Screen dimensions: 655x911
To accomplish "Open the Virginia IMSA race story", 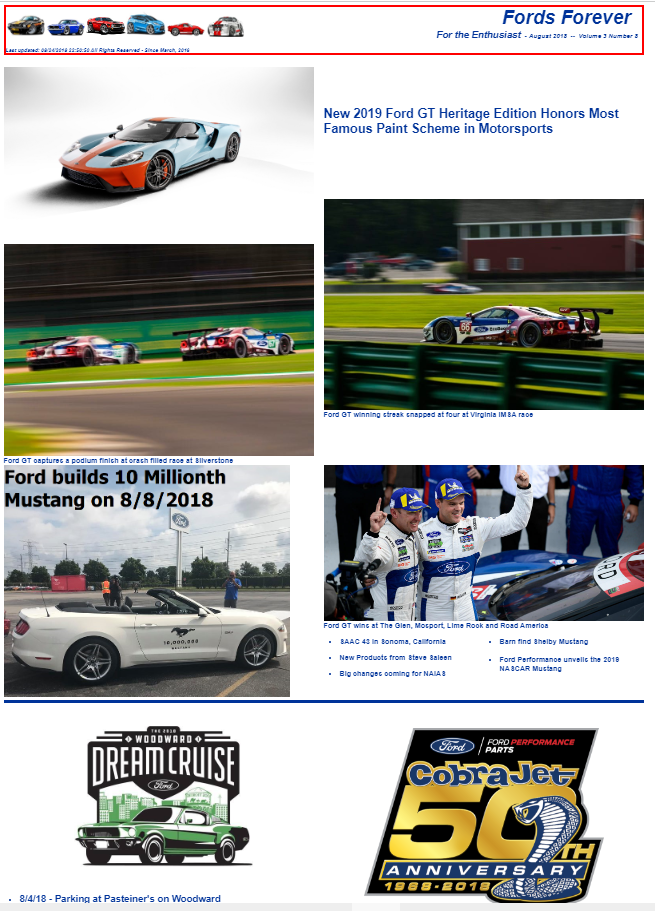I will point(428,414).
